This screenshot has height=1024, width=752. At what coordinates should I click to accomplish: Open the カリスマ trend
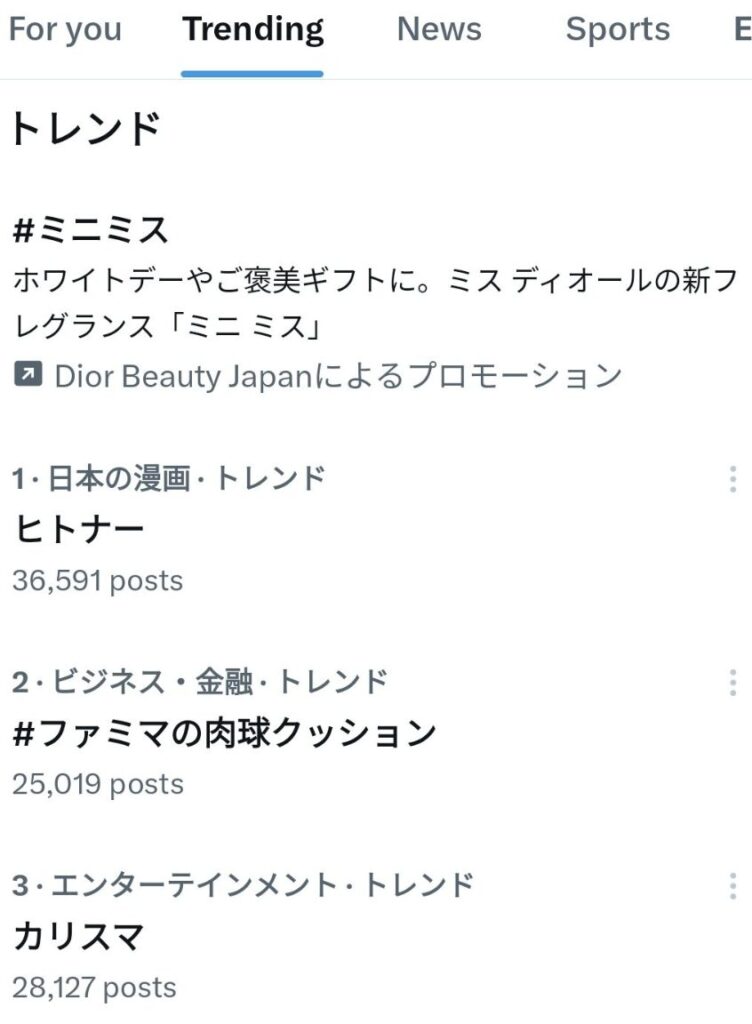pos(80,937)
